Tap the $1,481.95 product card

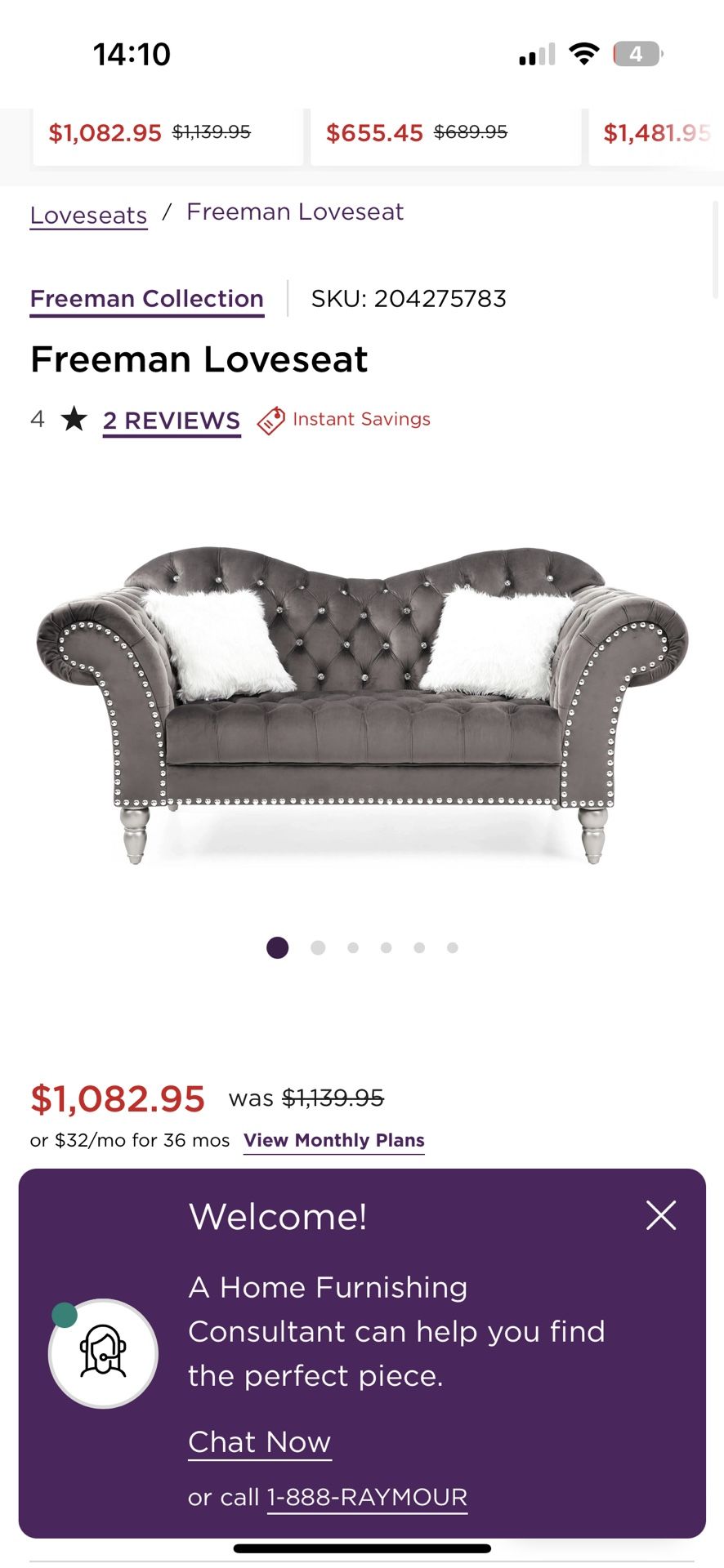(x=658, y=135)
